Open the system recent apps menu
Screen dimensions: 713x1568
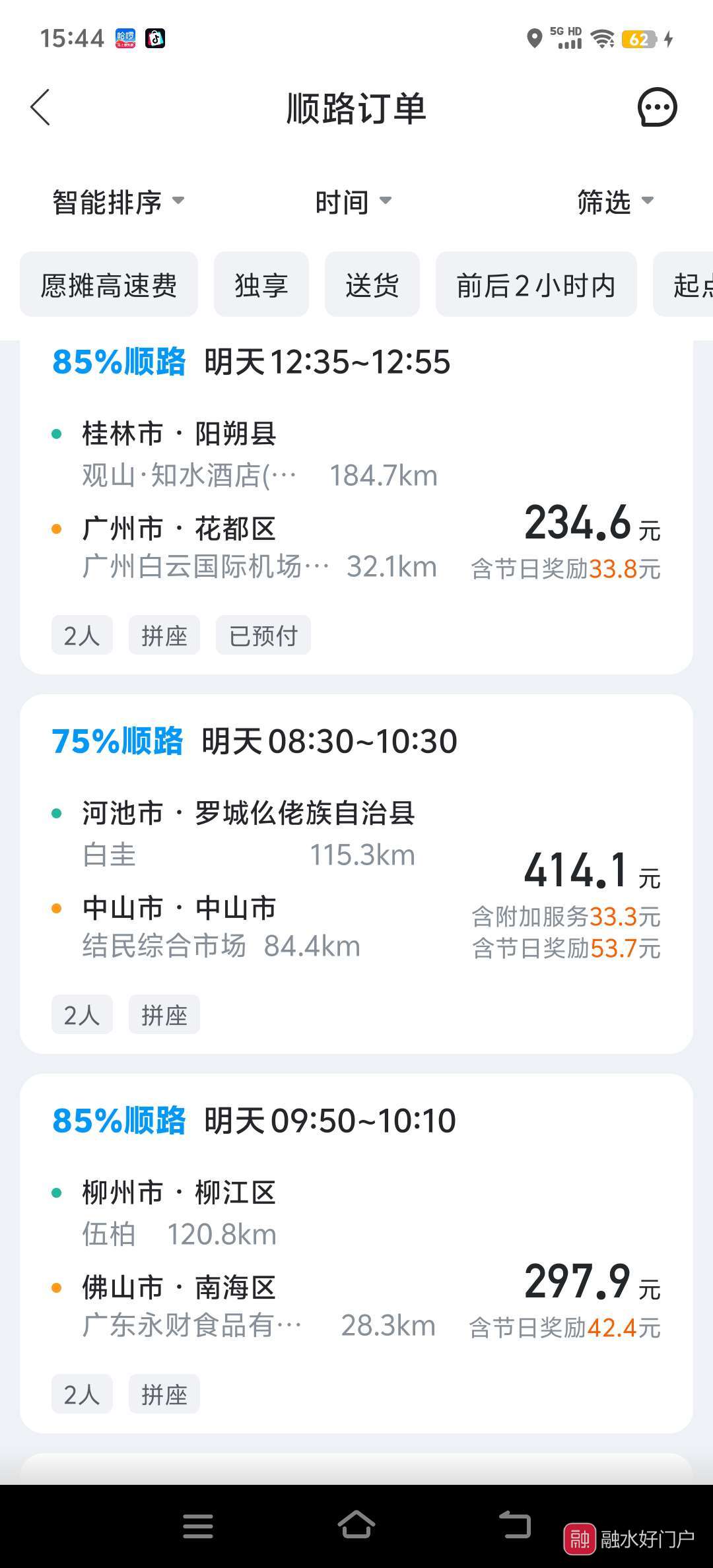point(198,1525)
